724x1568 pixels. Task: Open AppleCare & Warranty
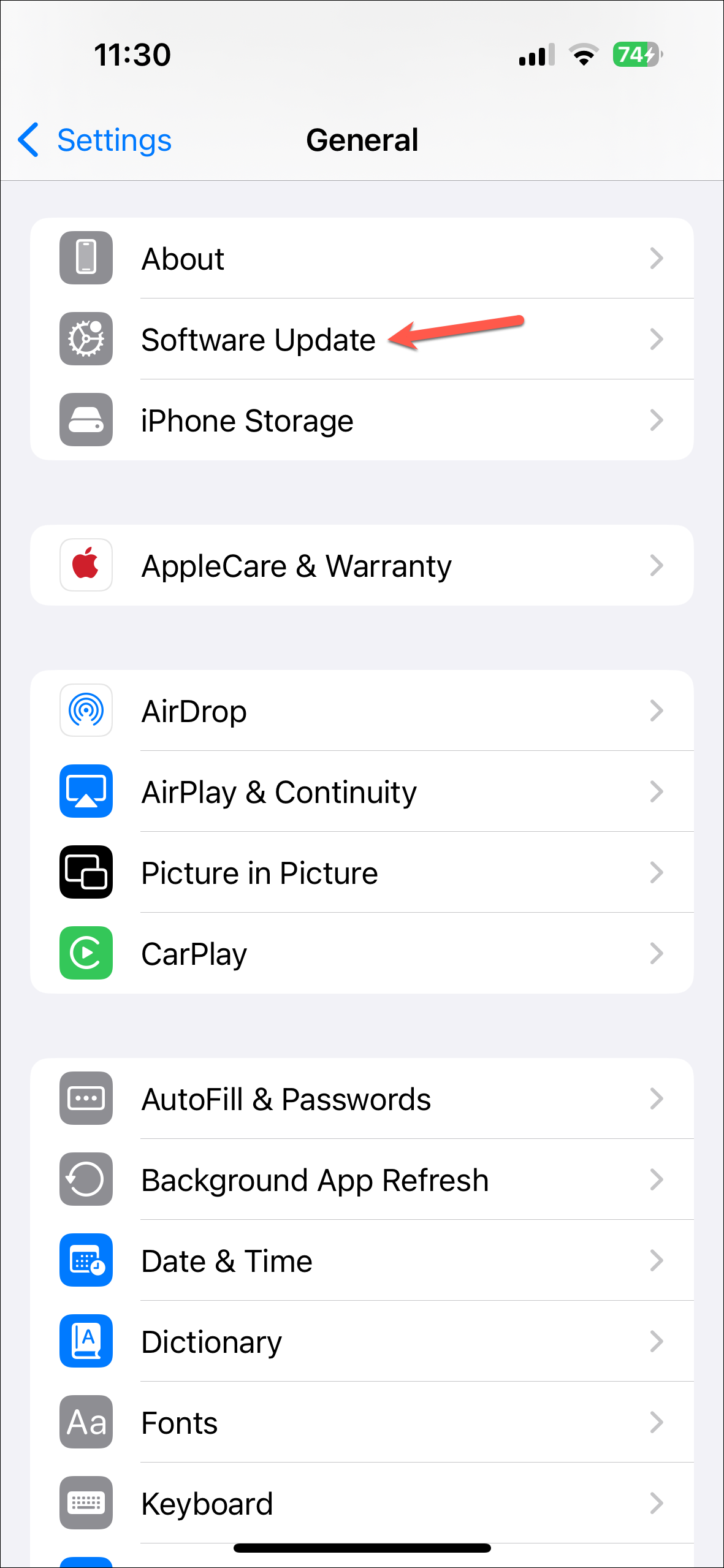[362, 565]
